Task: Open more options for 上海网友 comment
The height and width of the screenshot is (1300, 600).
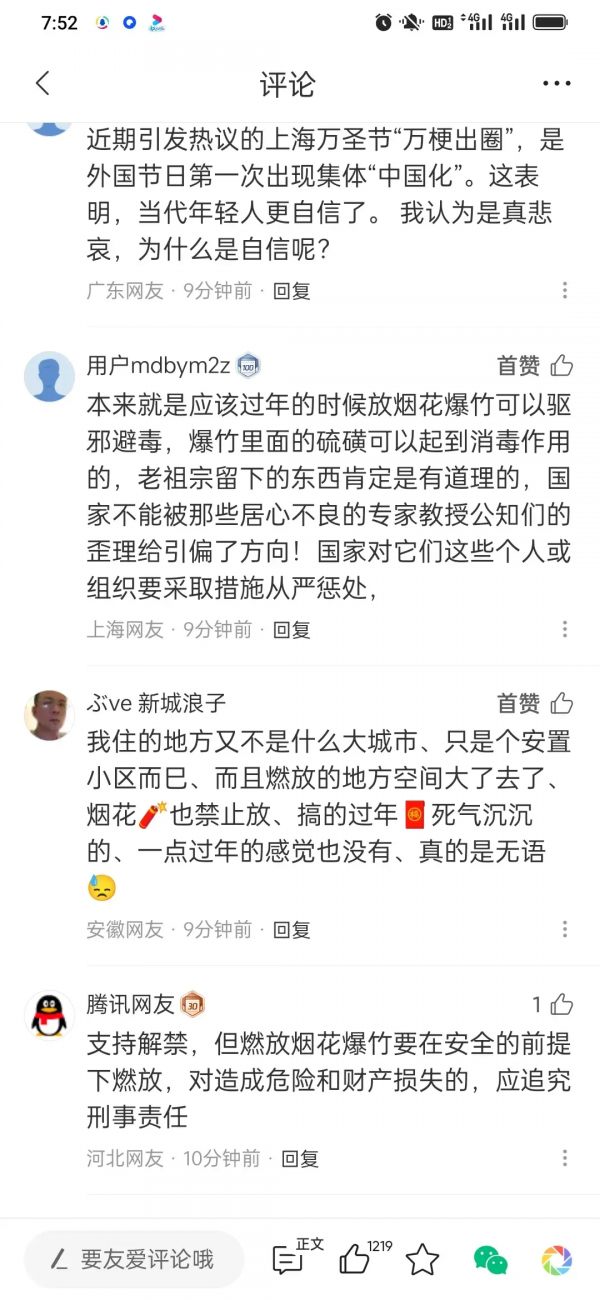Action: coord(565,630)
